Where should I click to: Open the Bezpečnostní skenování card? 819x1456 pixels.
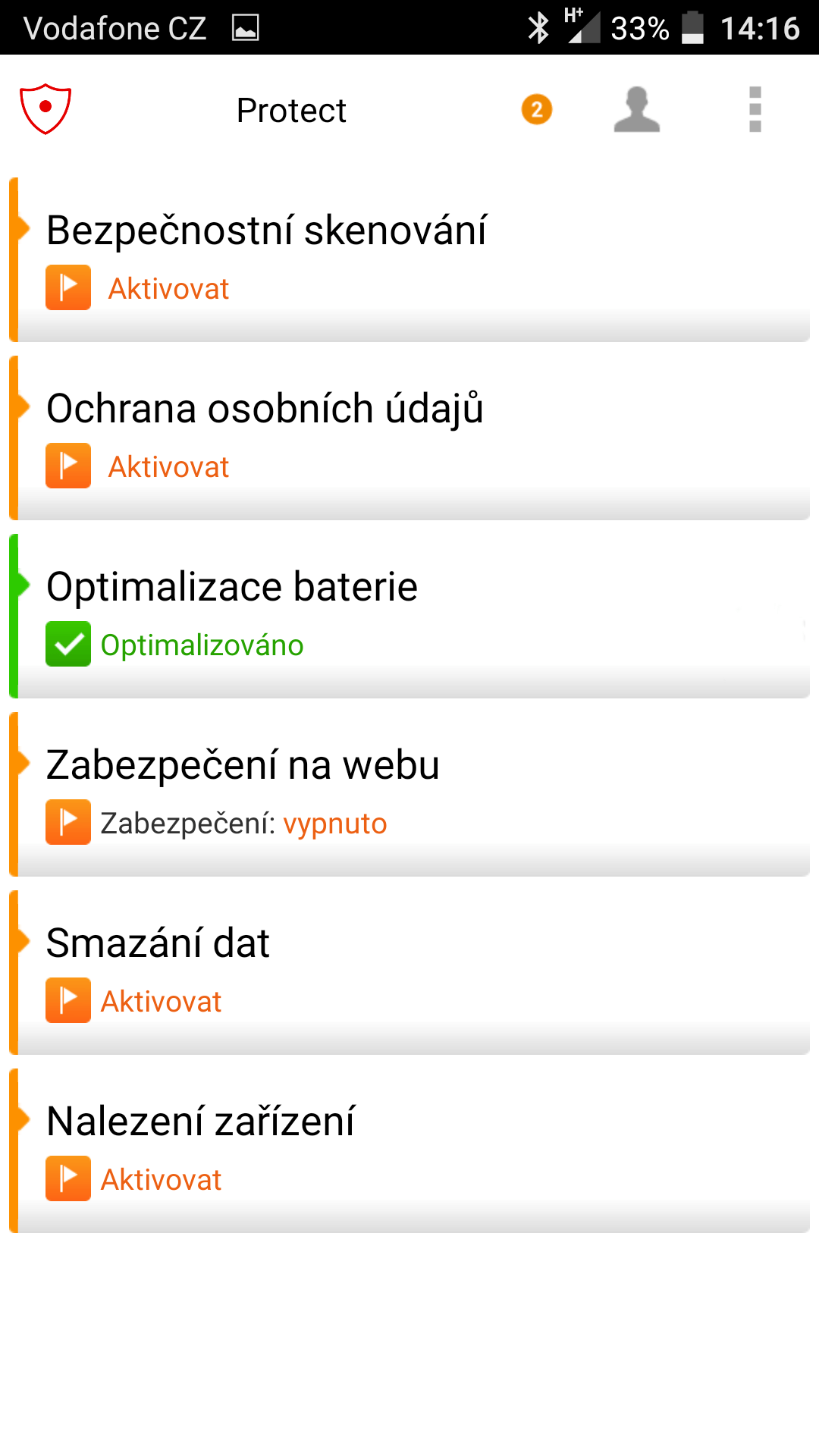[x=409, y=259]
